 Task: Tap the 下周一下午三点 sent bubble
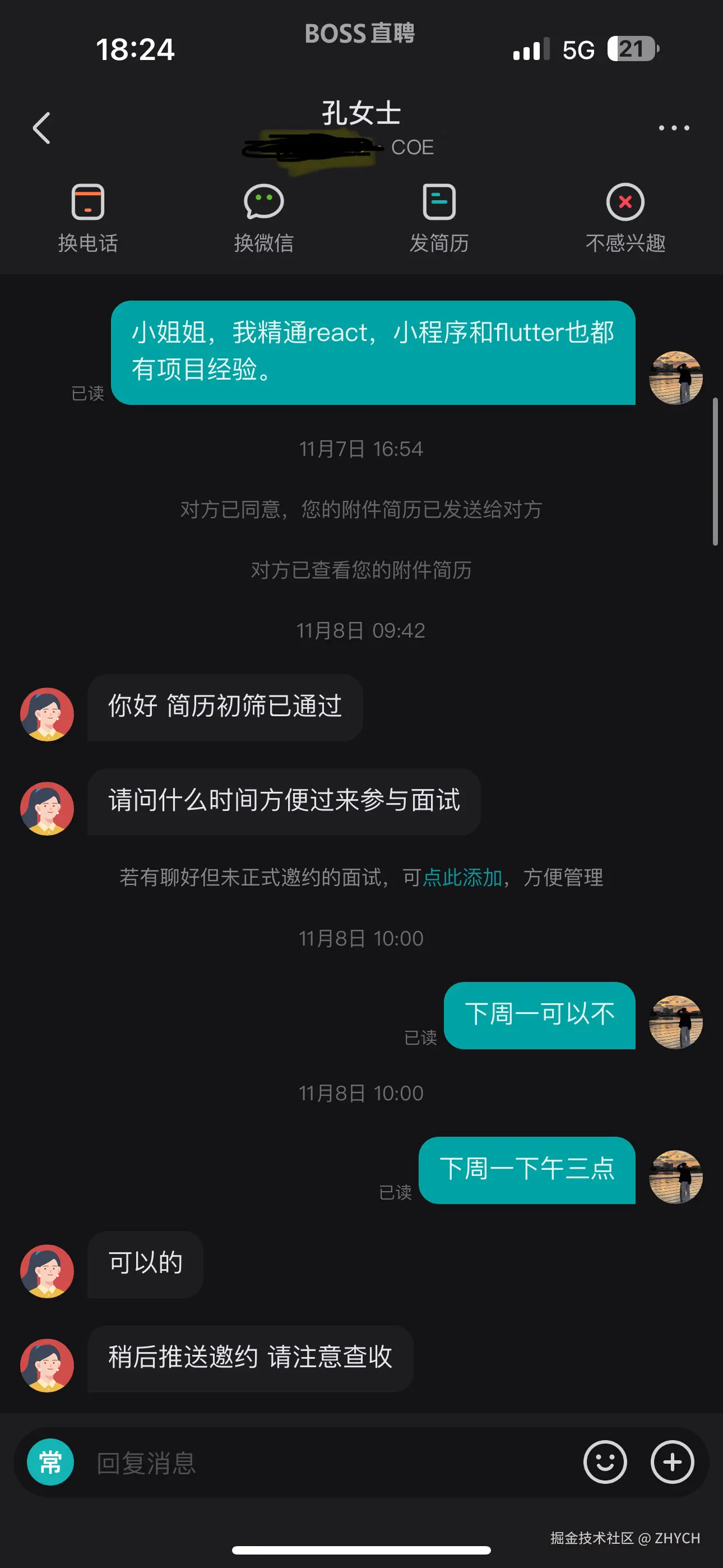[527, 1170]
